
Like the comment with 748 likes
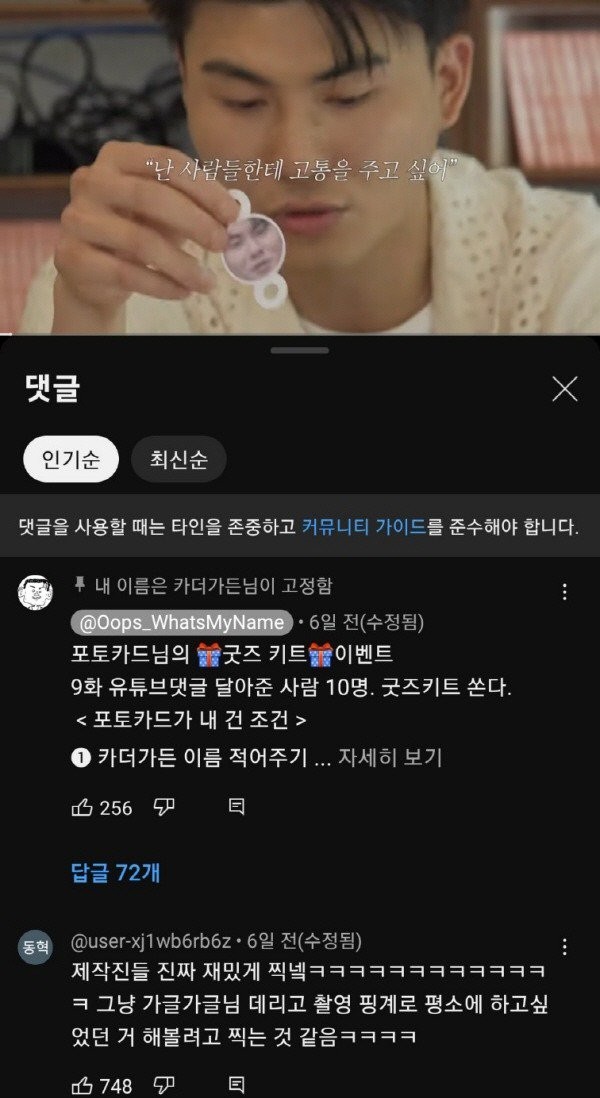point(82,1084)
